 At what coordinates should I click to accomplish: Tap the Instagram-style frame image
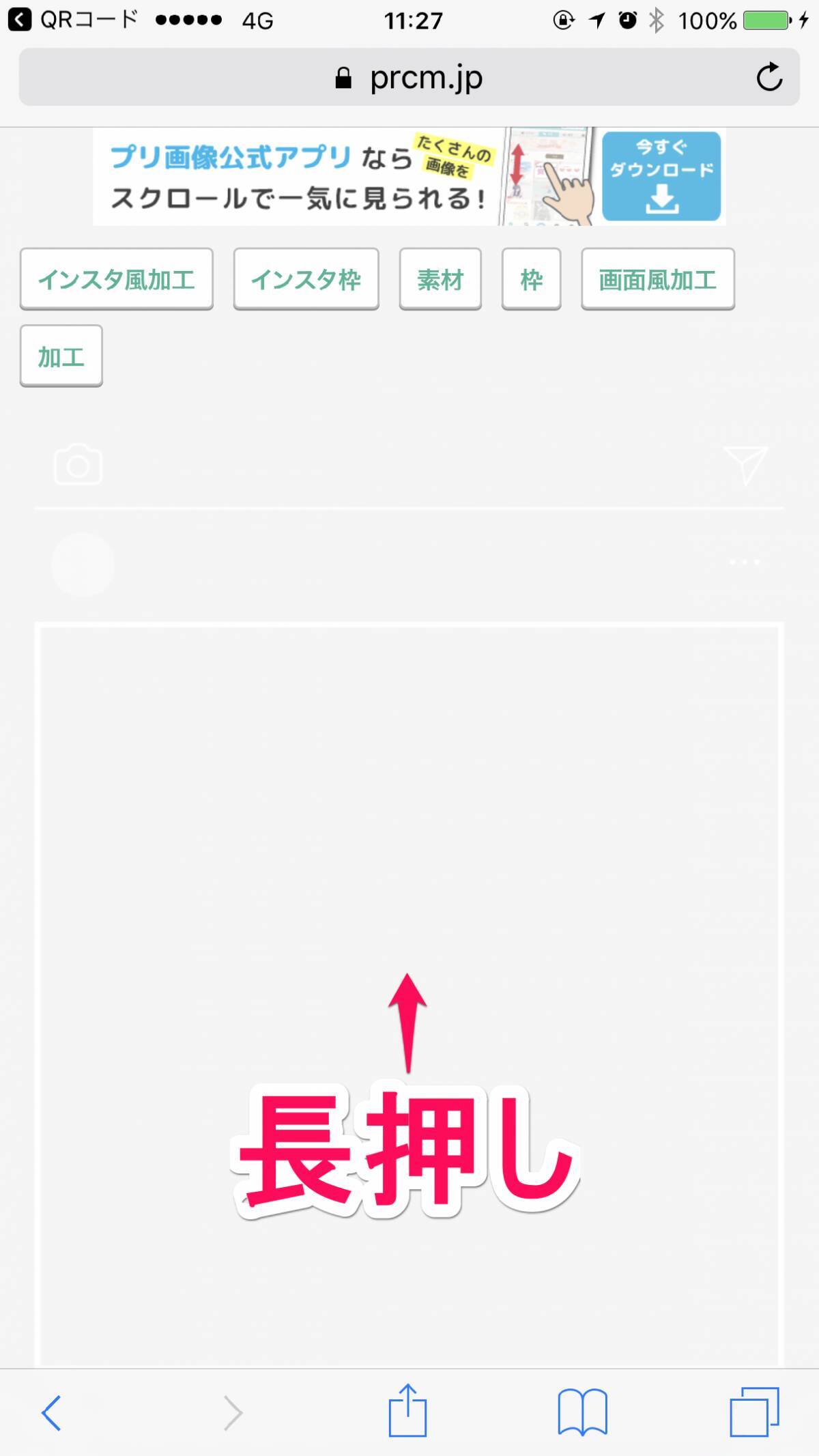tap(409, 887)
